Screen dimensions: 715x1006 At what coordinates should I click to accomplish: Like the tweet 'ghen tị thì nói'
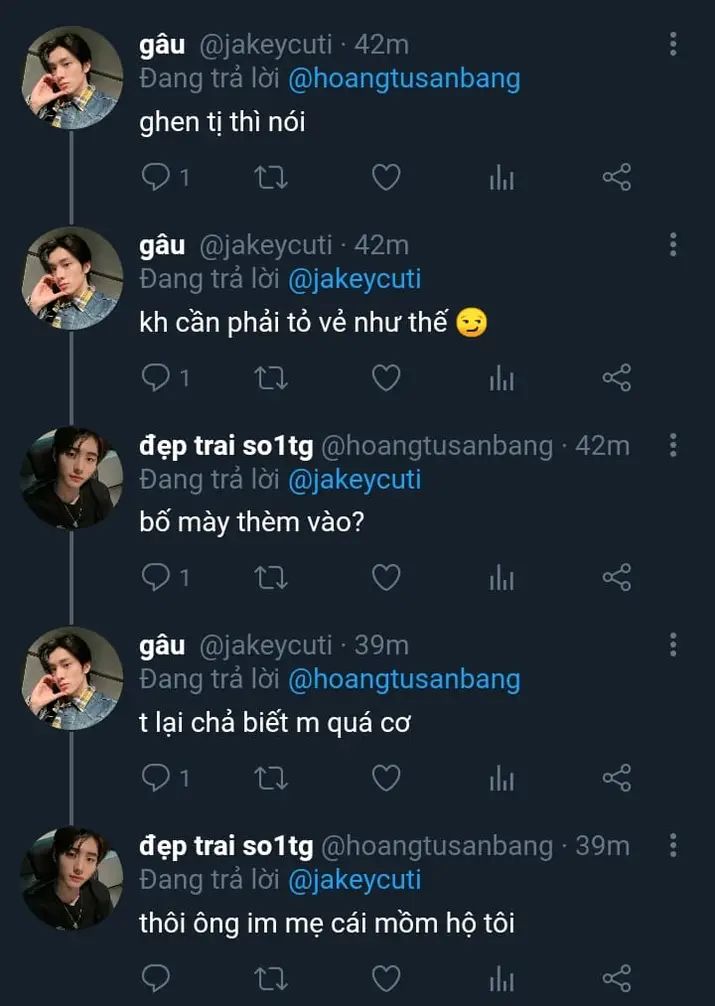pos(386,178)
